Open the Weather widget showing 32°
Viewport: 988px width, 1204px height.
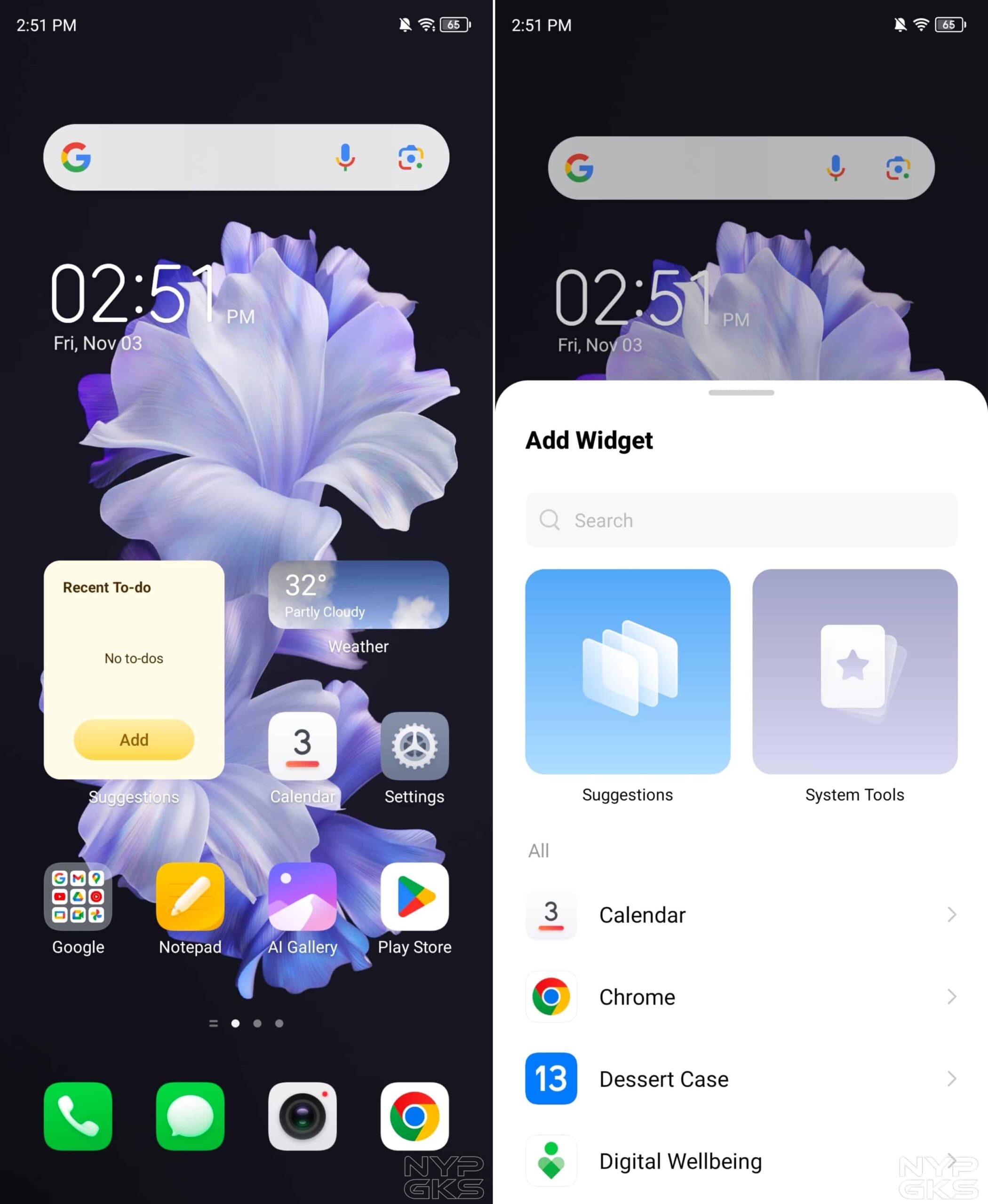pos(358,594)
